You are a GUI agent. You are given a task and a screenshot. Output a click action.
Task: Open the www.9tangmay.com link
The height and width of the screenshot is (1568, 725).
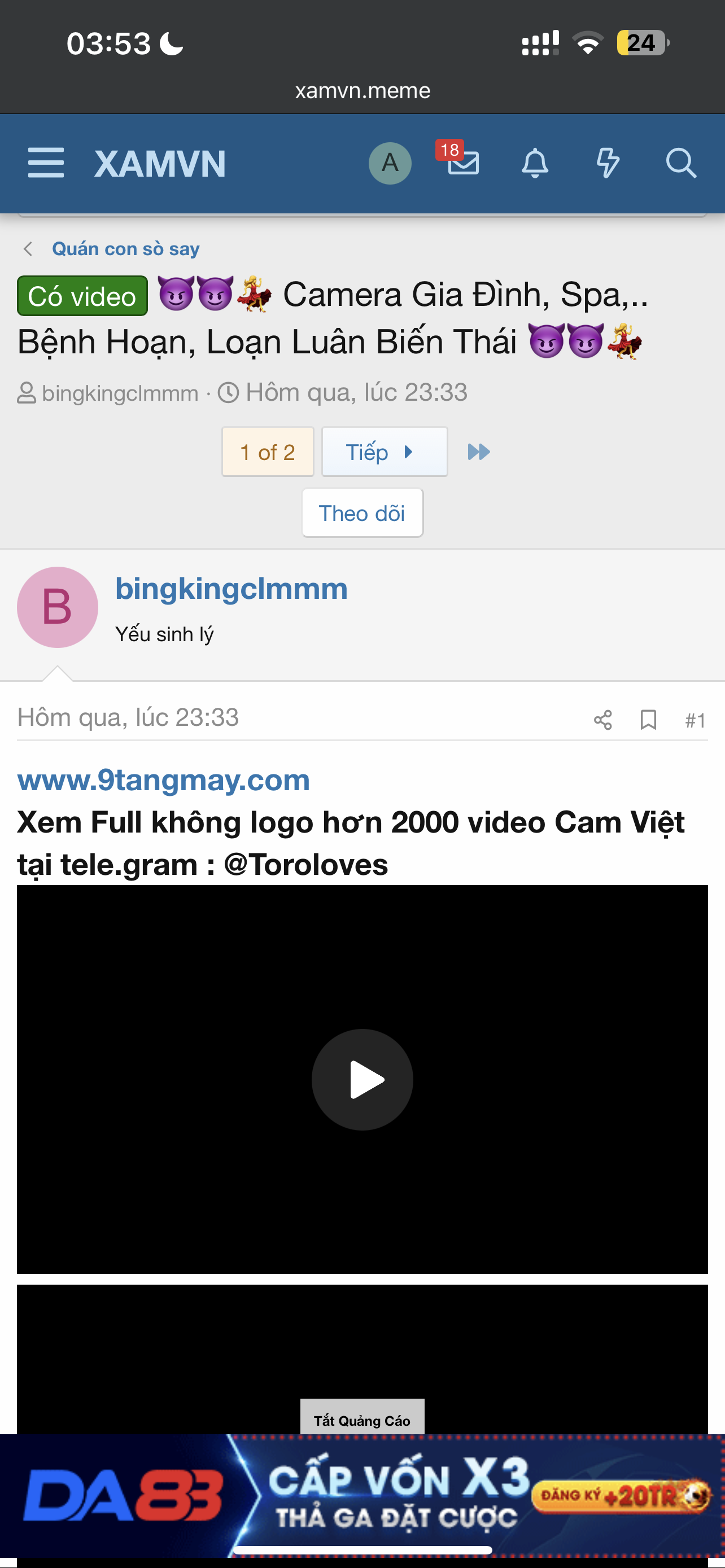(163, 781)
